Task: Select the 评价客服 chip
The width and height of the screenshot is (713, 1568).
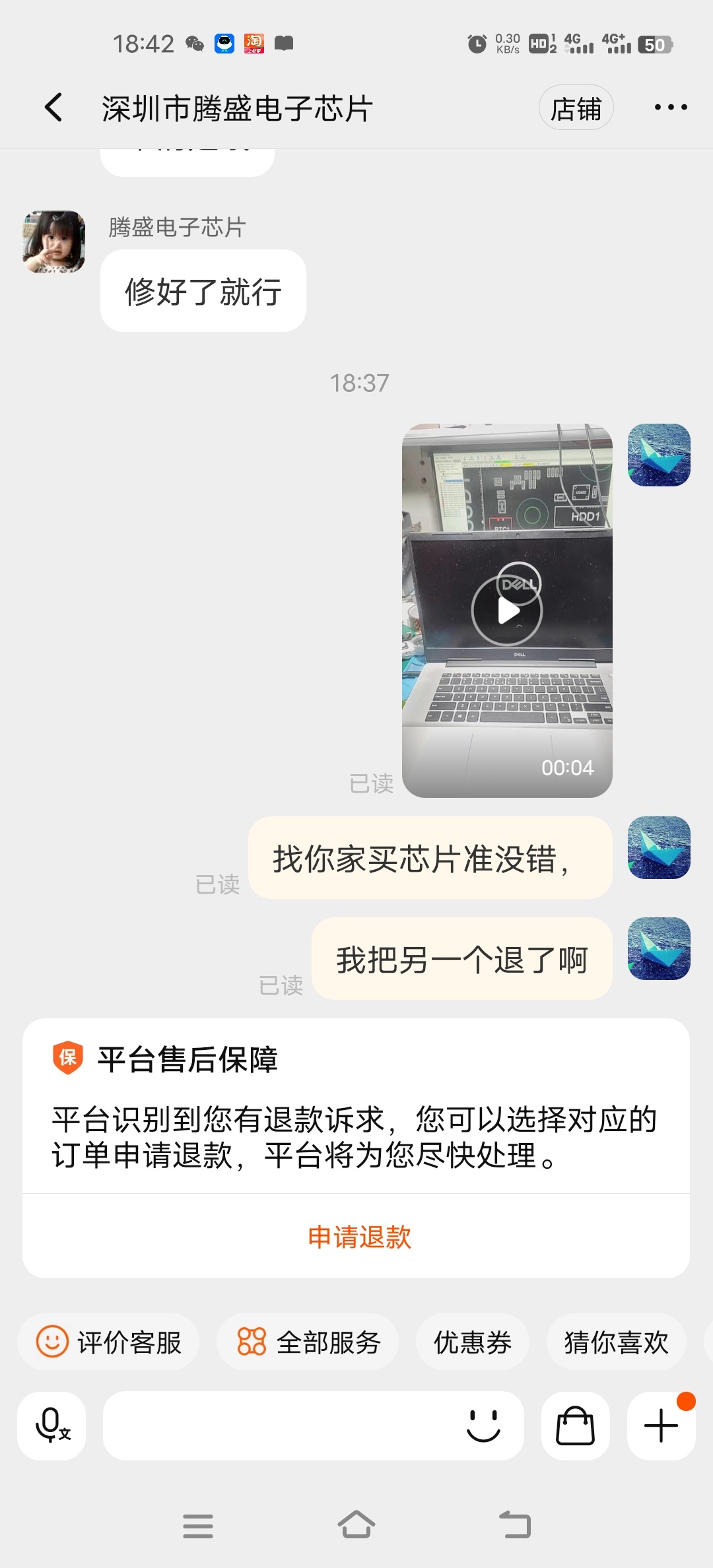Action: (x=109, y=1342)
